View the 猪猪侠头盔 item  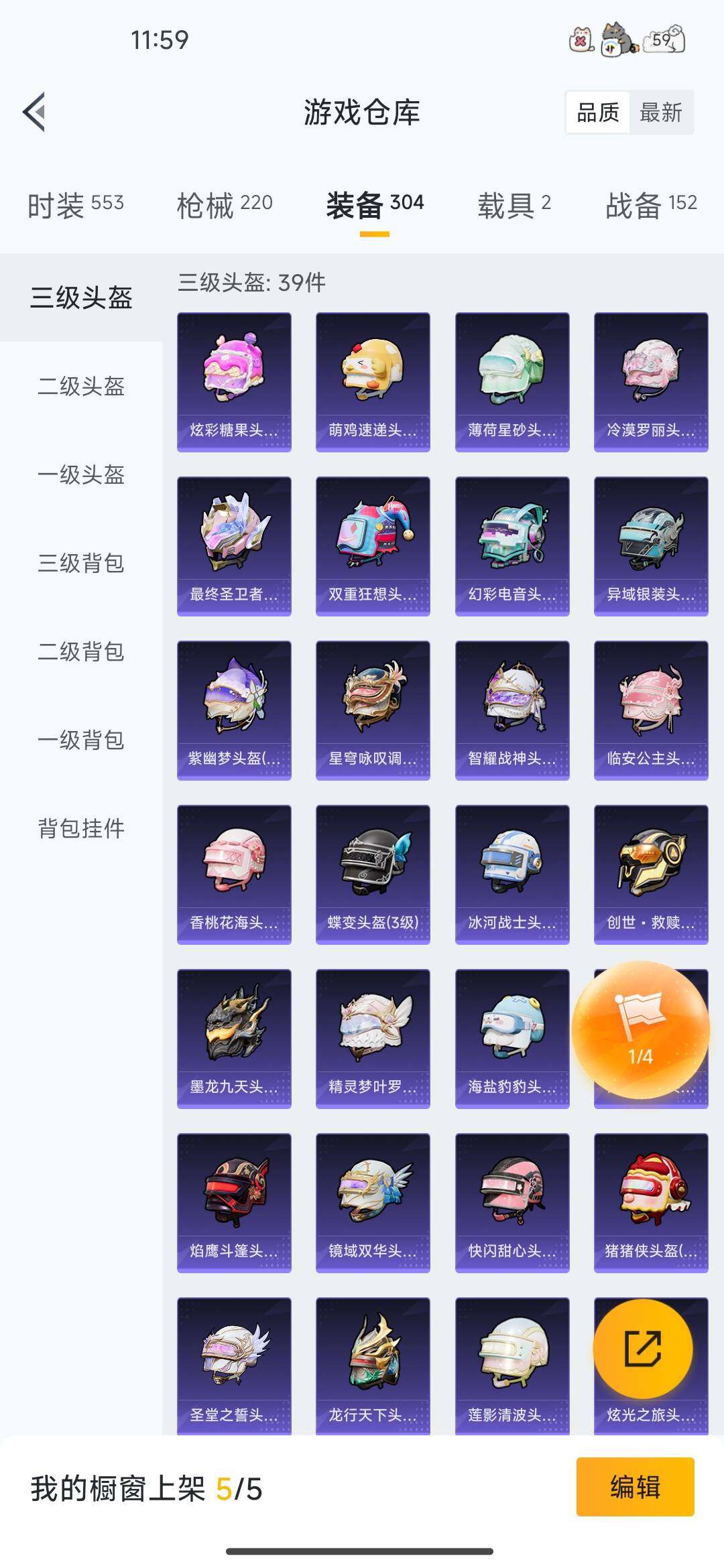(x=651, y=1203)
